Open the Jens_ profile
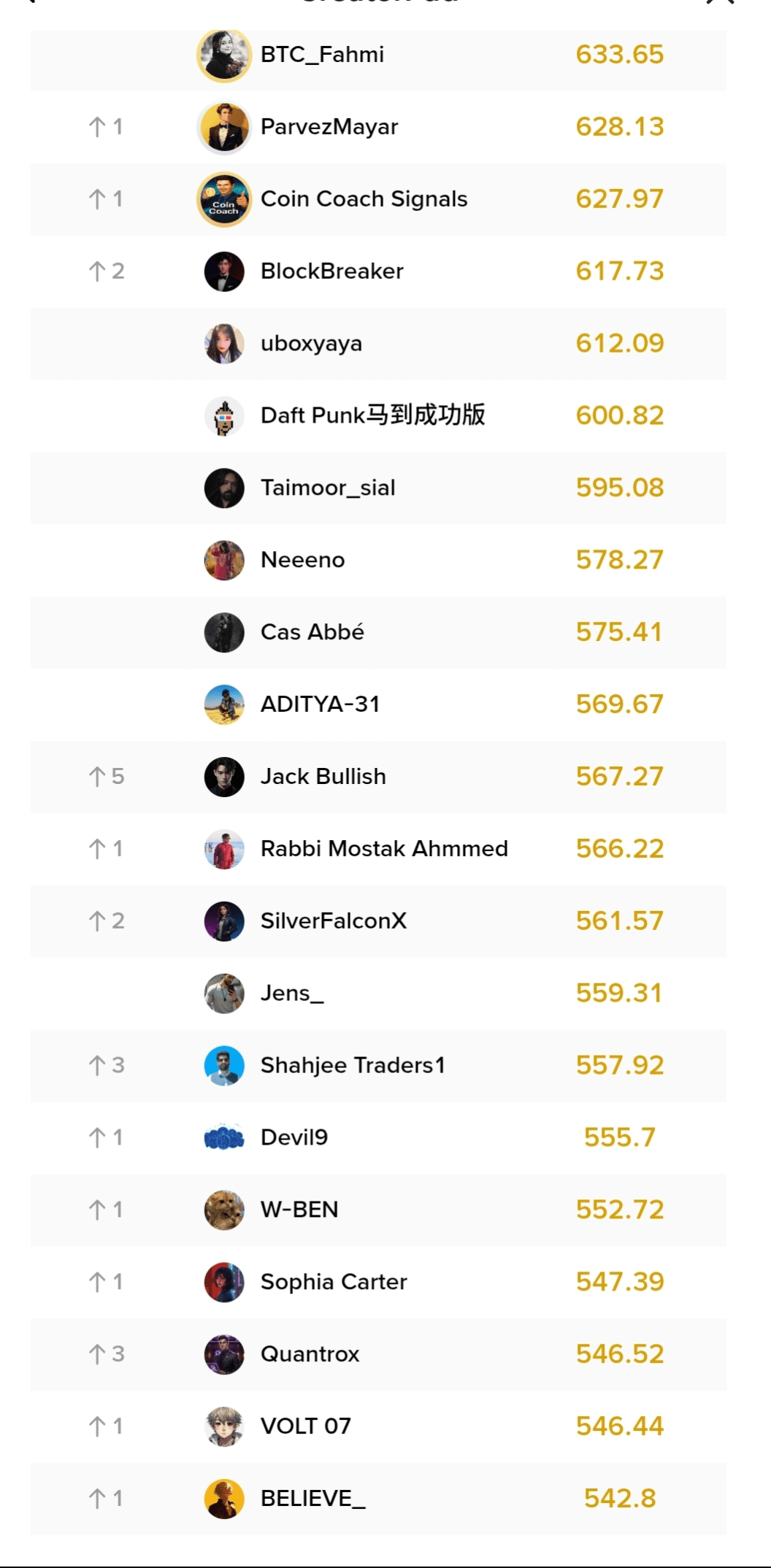Screen dimensions: 771x1568 tap(292, 994)
